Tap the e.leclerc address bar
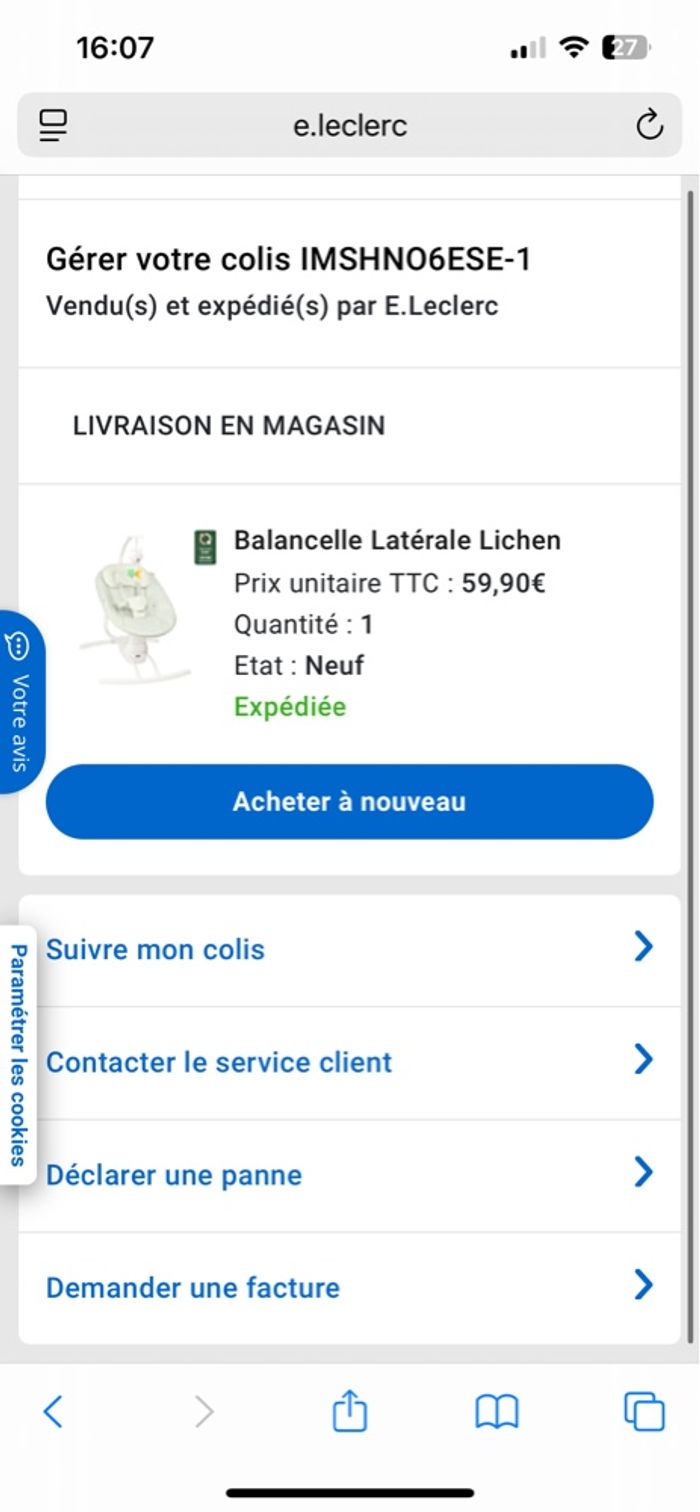700x1512 pixels. click(350, 126)
